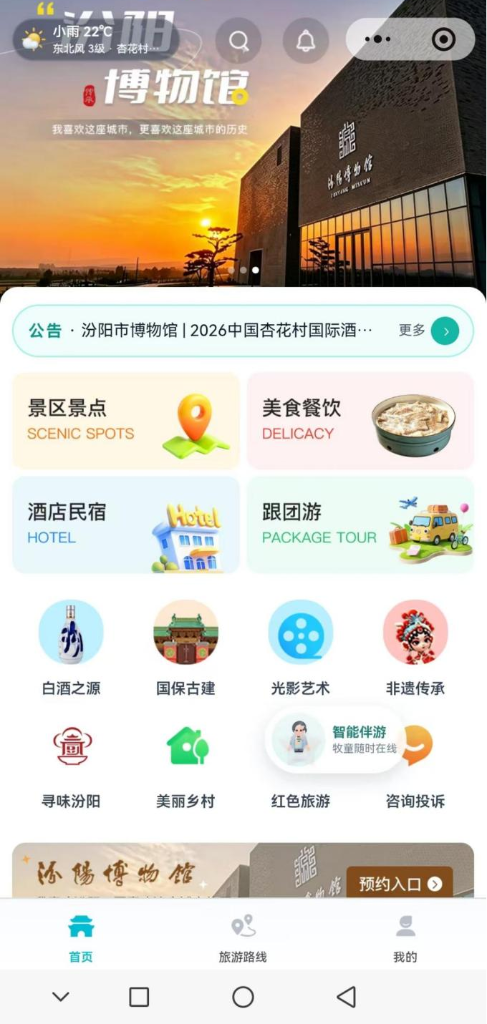Select the 白酒之源 category

click(x=71, y=648)
